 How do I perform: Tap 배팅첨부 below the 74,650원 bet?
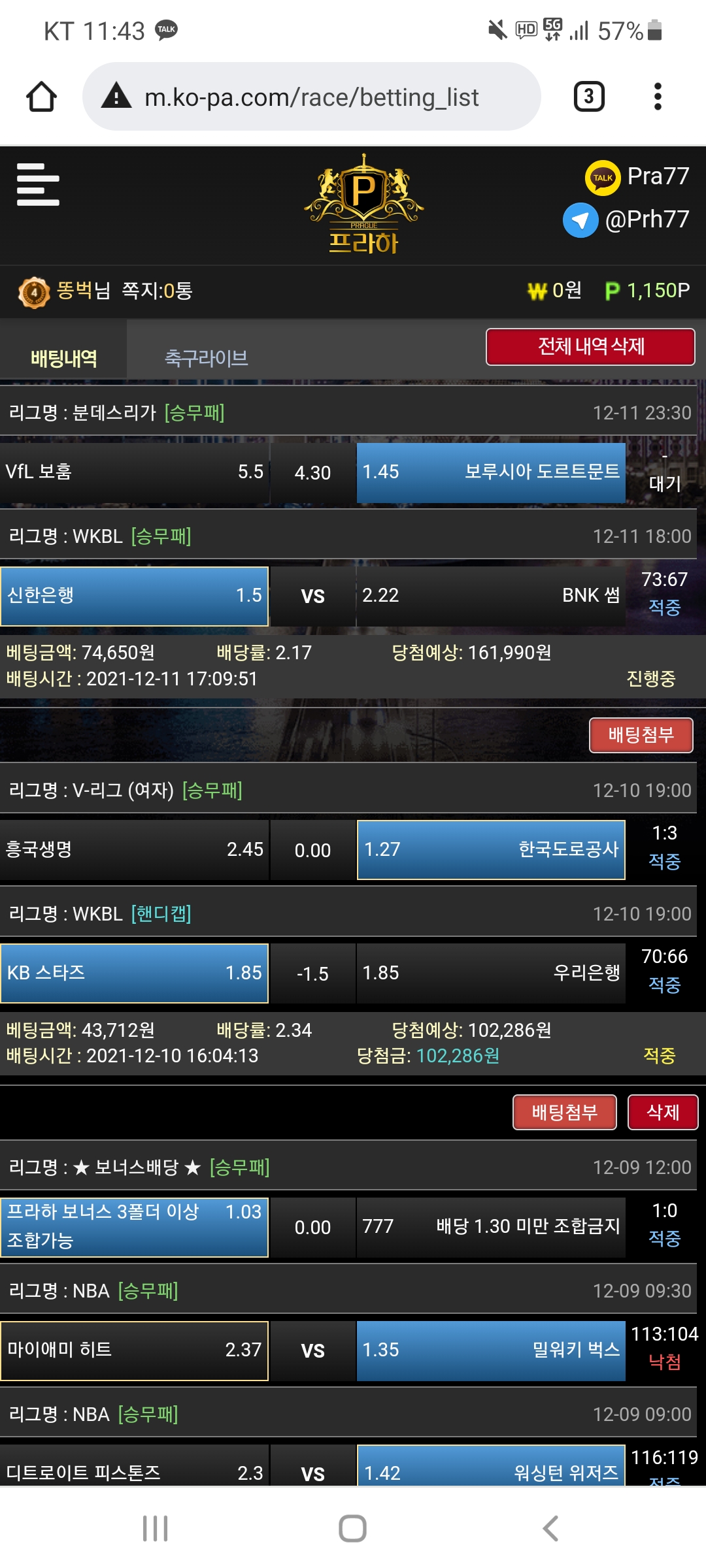641,735
